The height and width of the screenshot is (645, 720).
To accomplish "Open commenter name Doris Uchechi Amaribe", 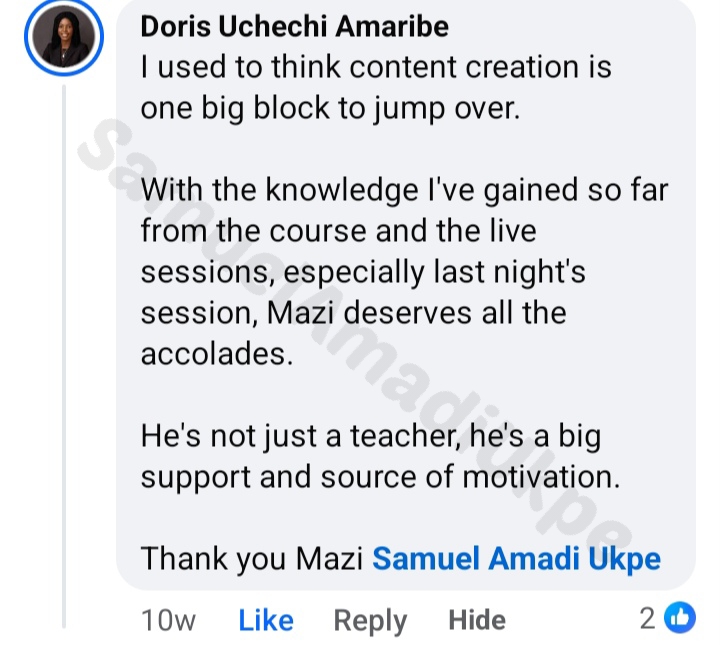I will click(297, 26).
